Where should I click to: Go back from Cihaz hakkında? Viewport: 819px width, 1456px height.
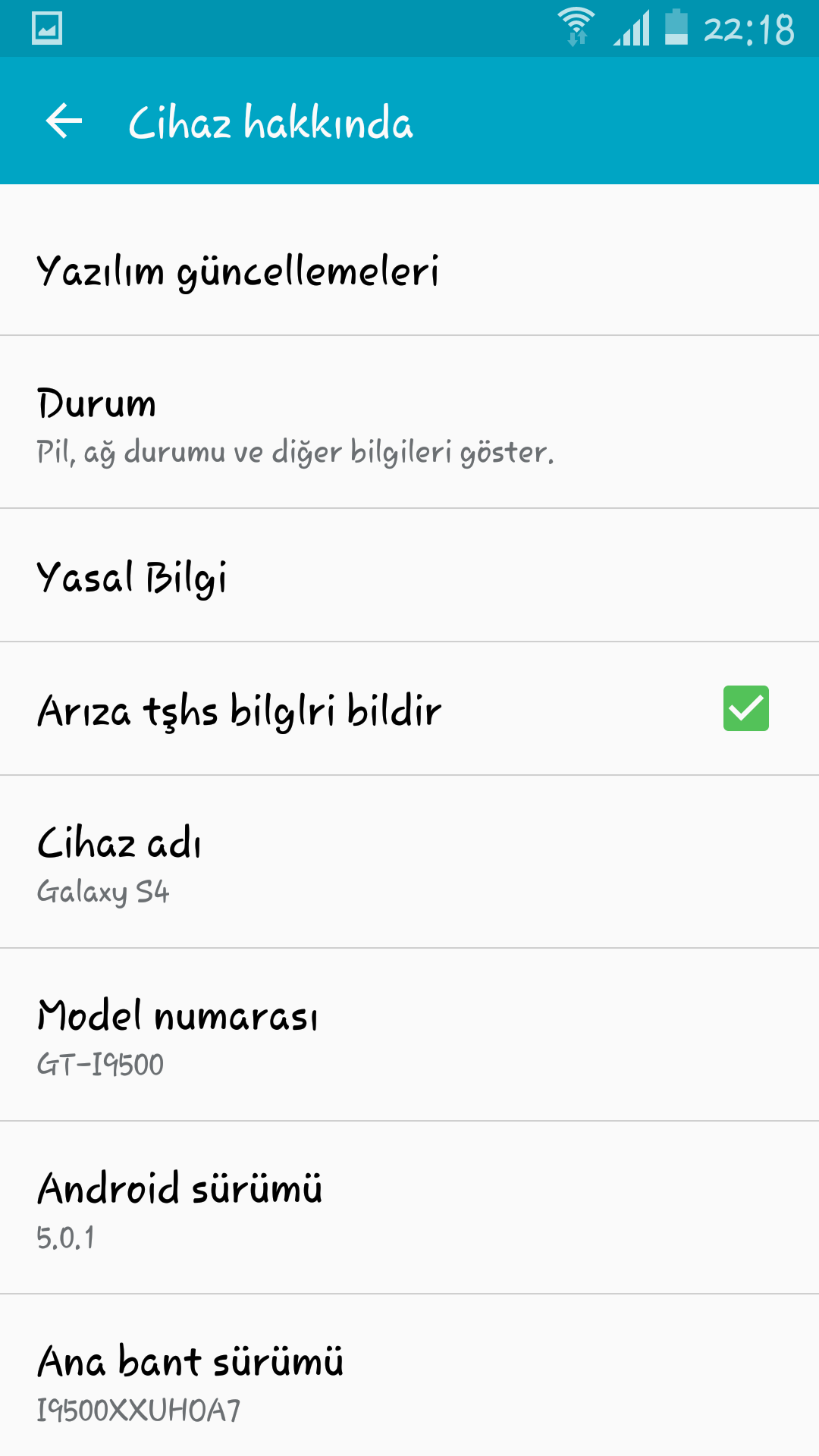pos(64,121)
